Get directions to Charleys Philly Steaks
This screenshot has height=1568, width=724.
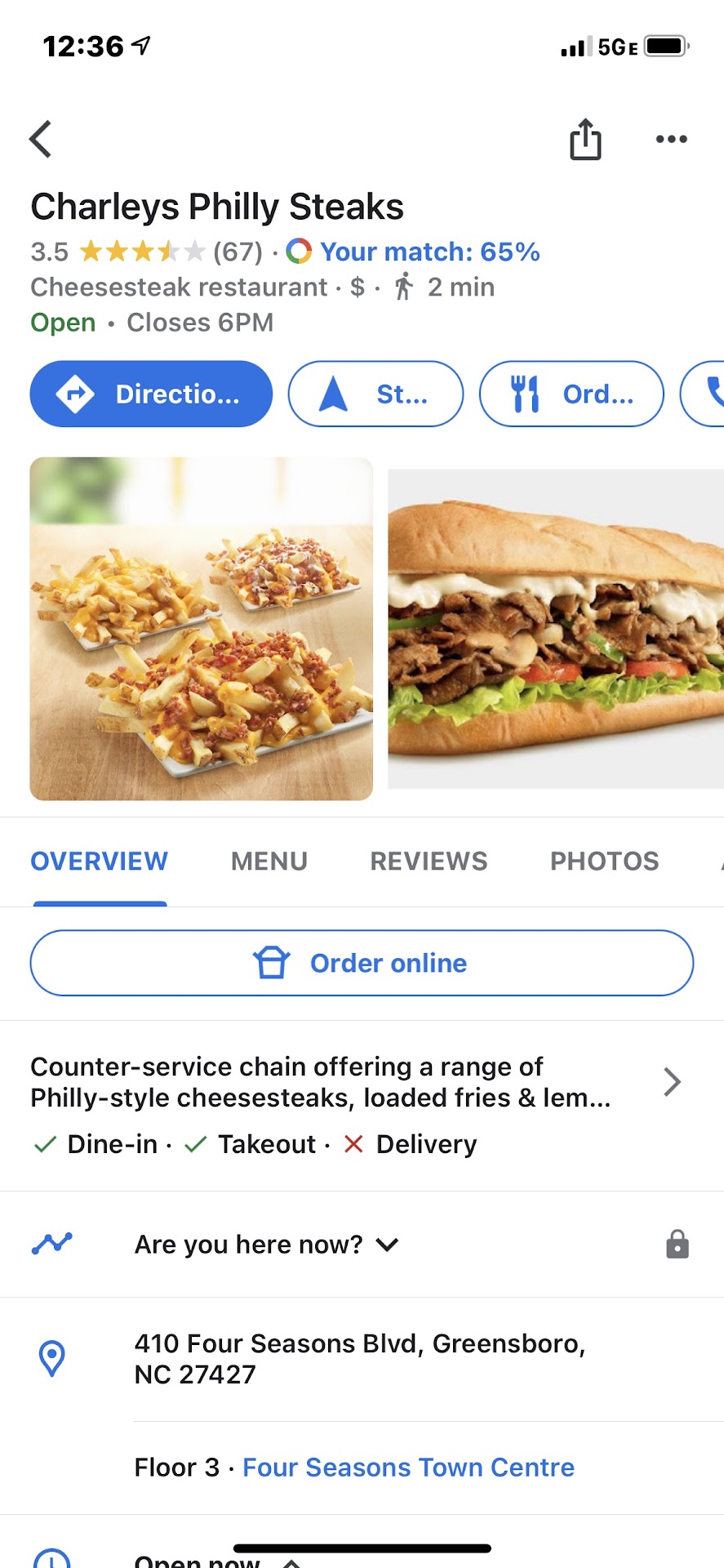tap(151, 394)
